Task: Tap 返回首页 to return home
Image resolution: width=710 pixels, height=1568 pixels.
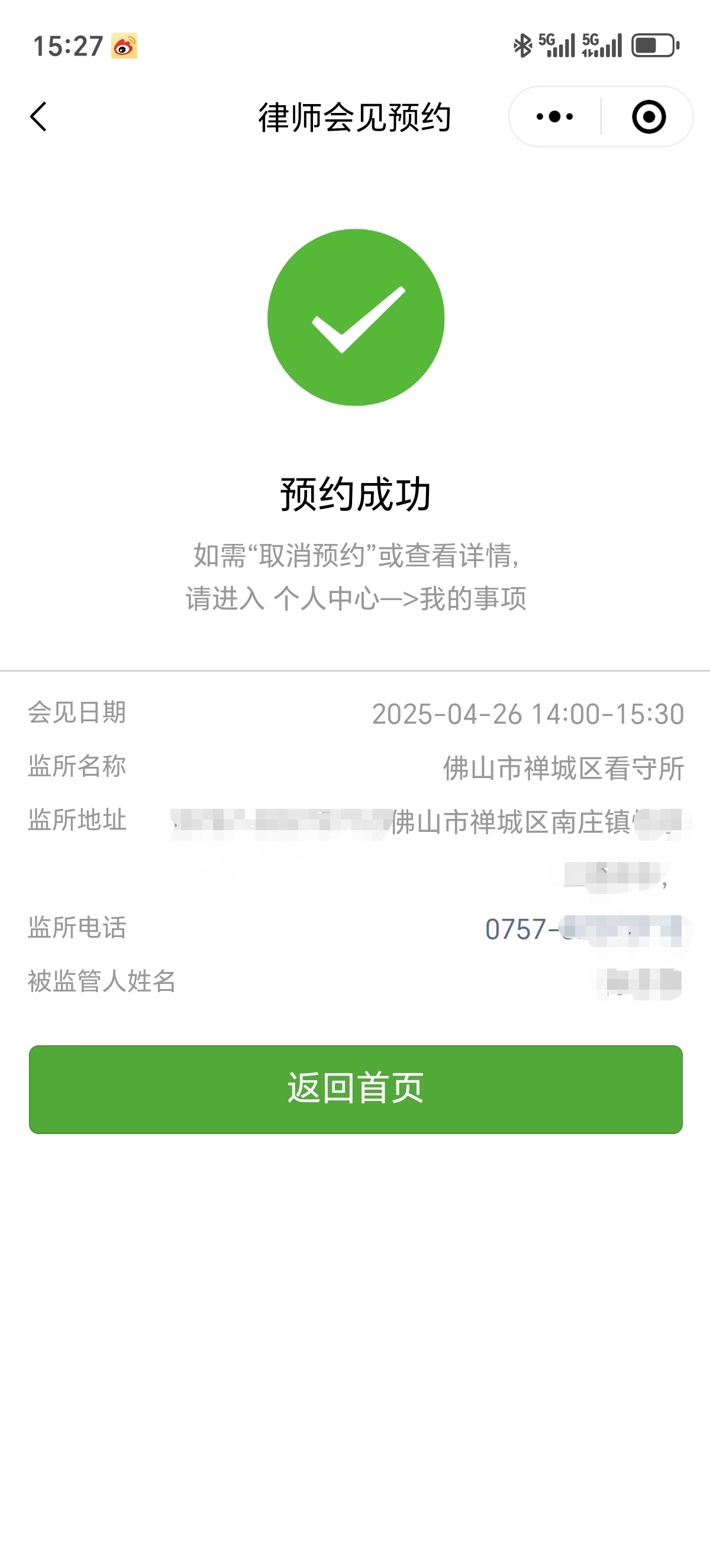Action: [x=356, y=1089]
